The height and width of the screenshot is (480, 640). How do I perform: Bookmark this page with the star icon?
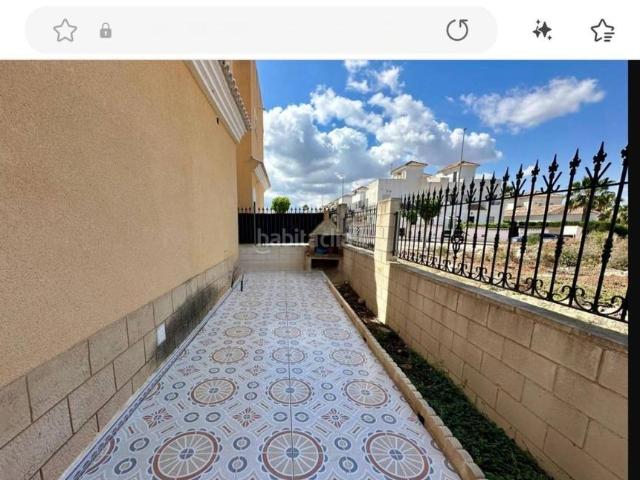65,30
